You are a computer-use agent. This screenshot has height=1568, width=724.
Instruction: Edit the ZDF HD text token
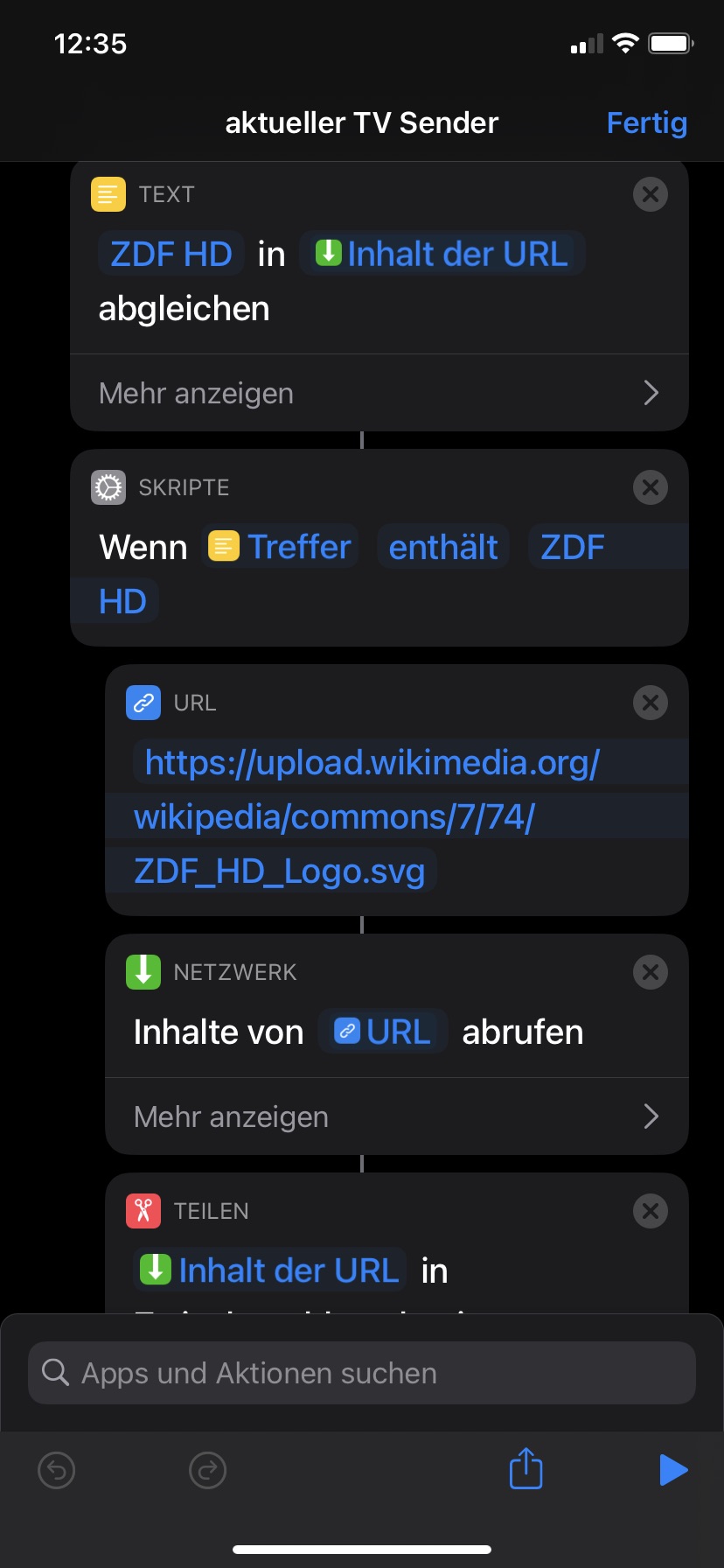(x=171, y=255)
